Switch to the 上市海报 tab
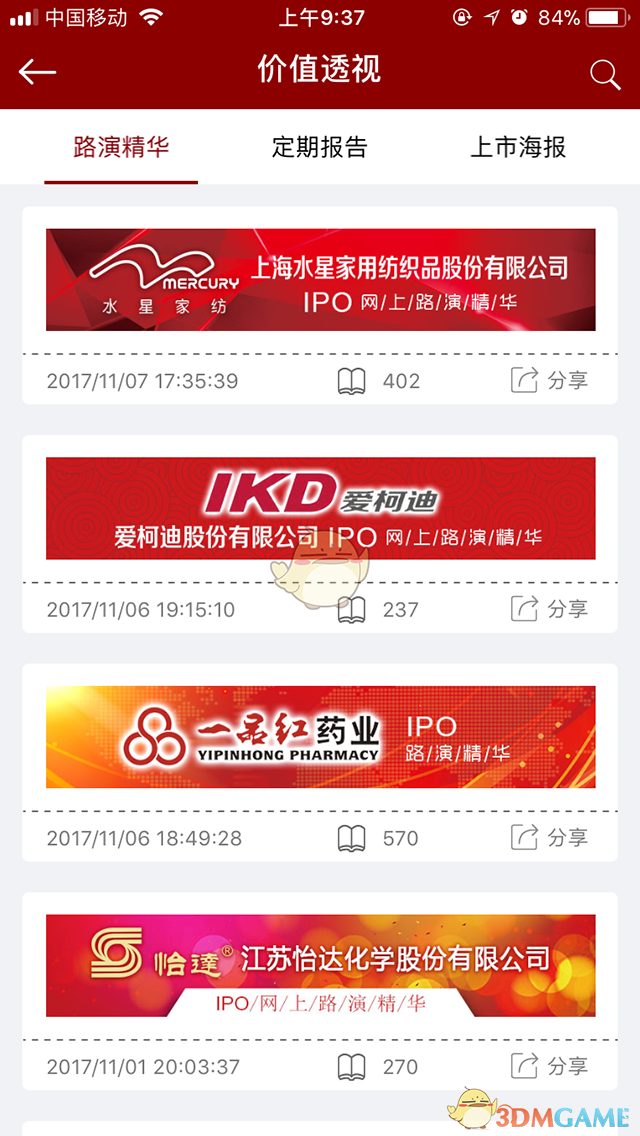Image resolution: width=640 pixels, height=1136 pixels. point(518,148)
